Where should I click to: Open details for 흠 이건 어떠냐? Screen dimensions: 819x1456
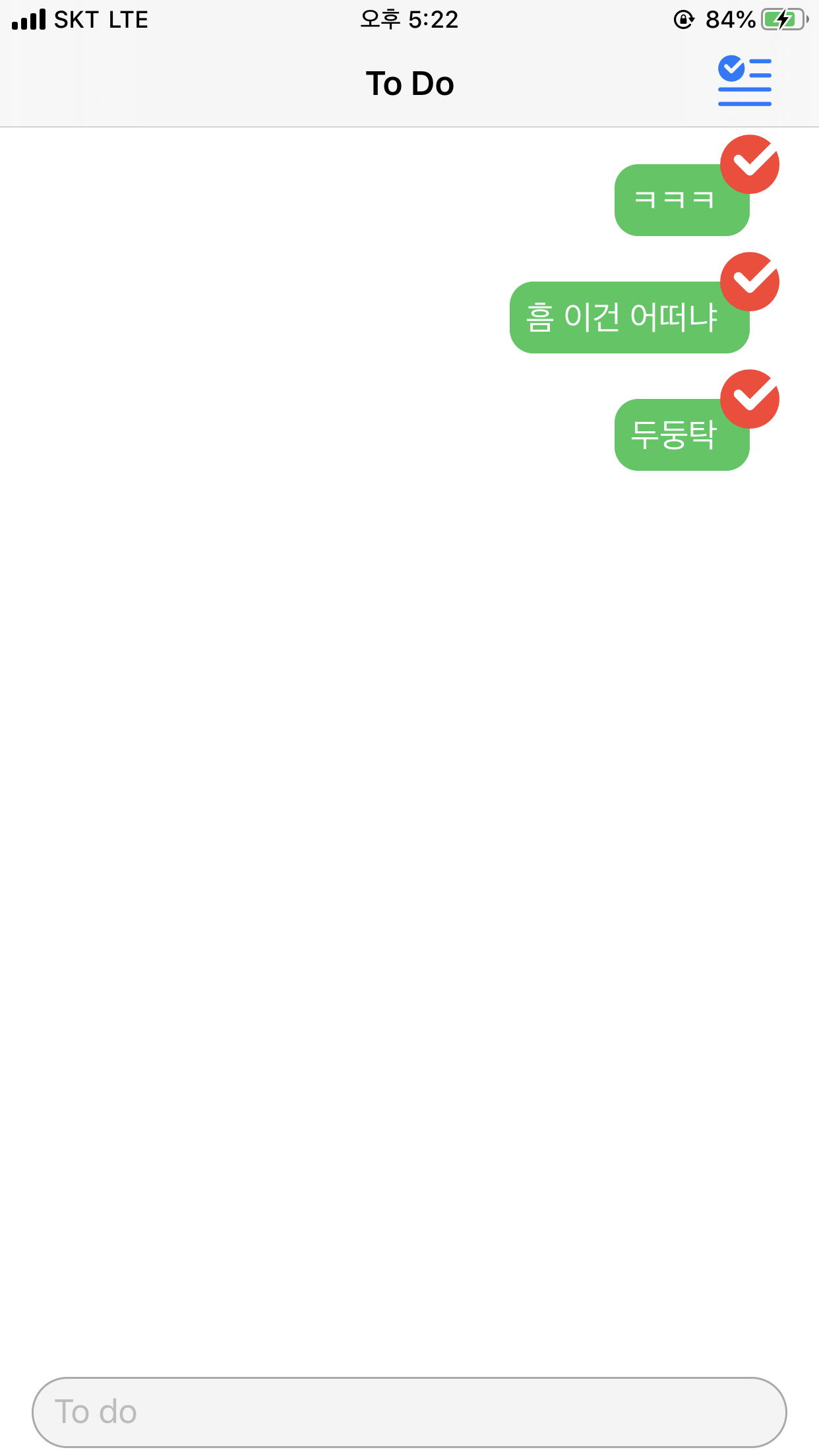click(629, 317)
